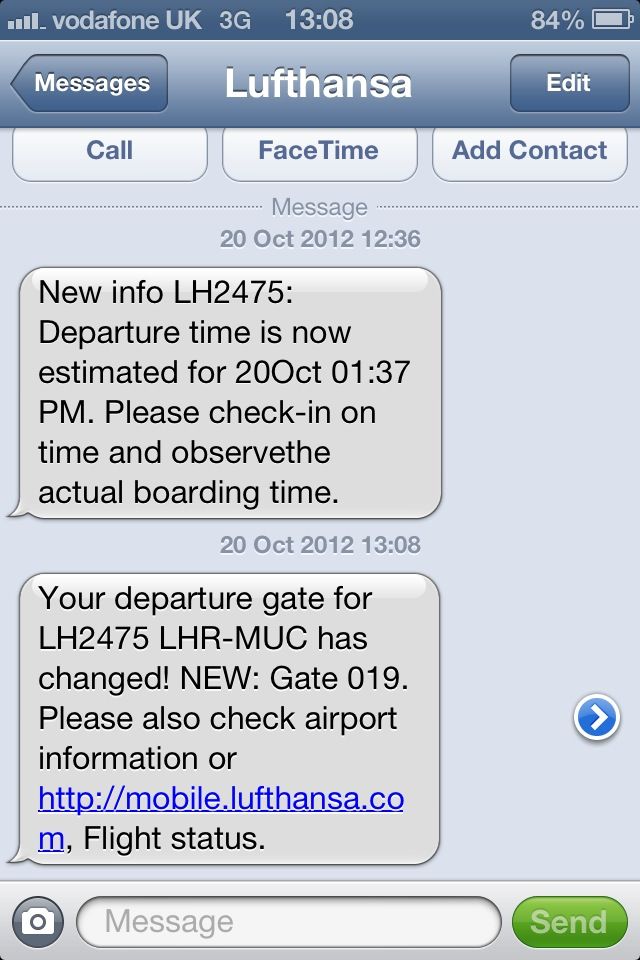The height and width of the screenshot is (960, 640).
Task: Open the mobile.lufthansa.com link
Action: point(220,800)
